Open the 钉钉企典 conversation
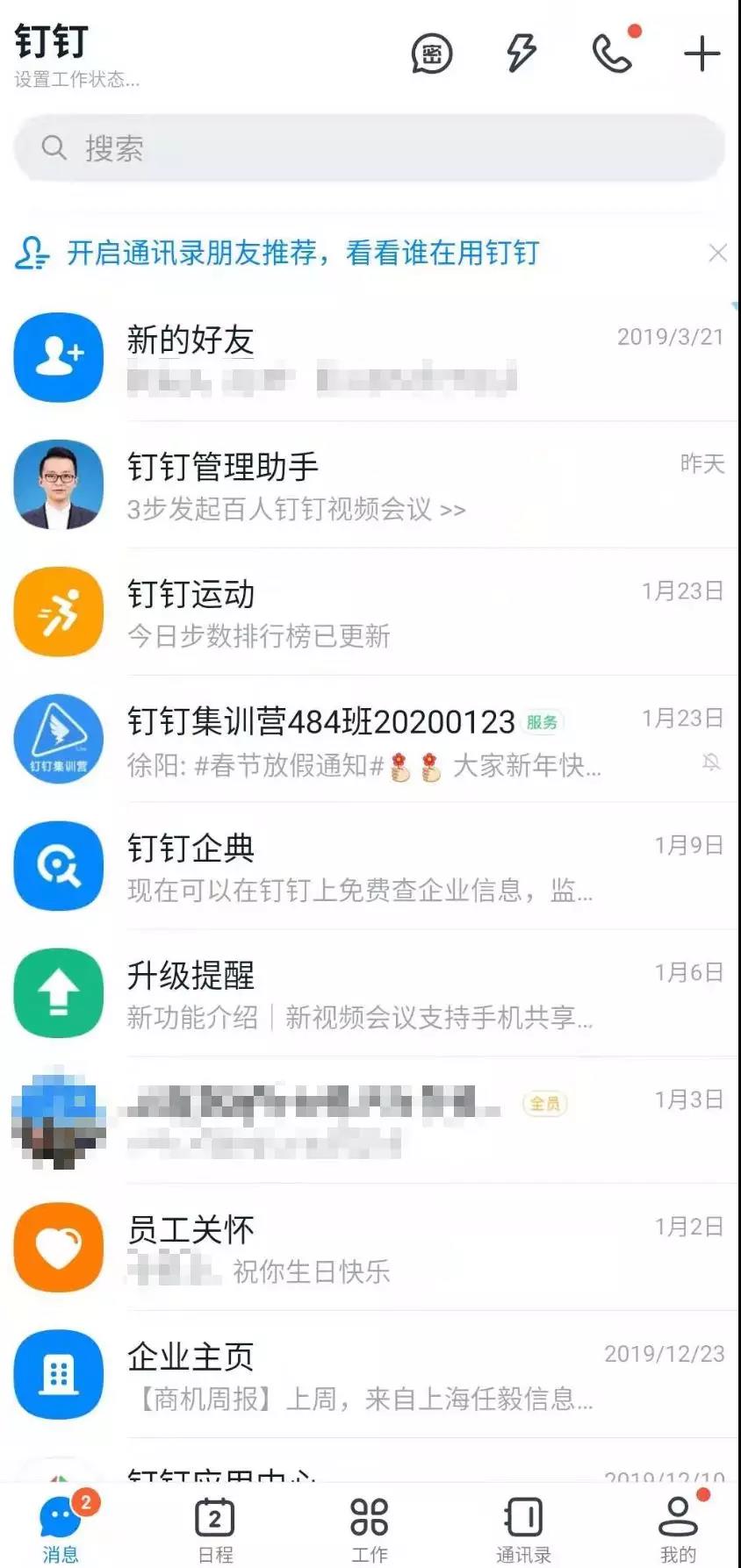 coord(370,867)
